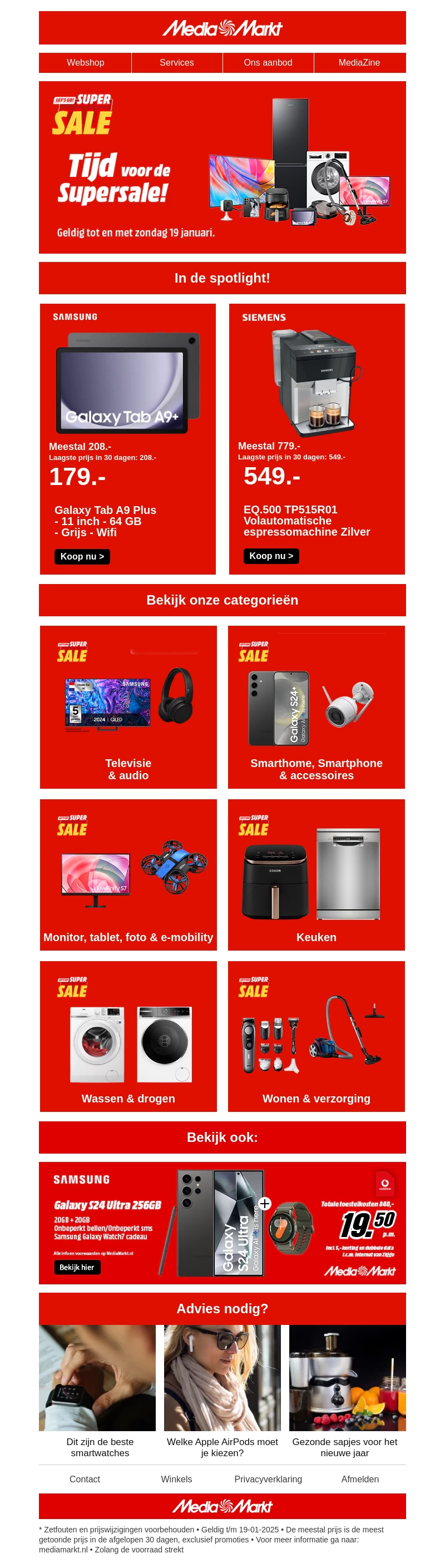Open the Contact footer link

[x=85, y=1479]
